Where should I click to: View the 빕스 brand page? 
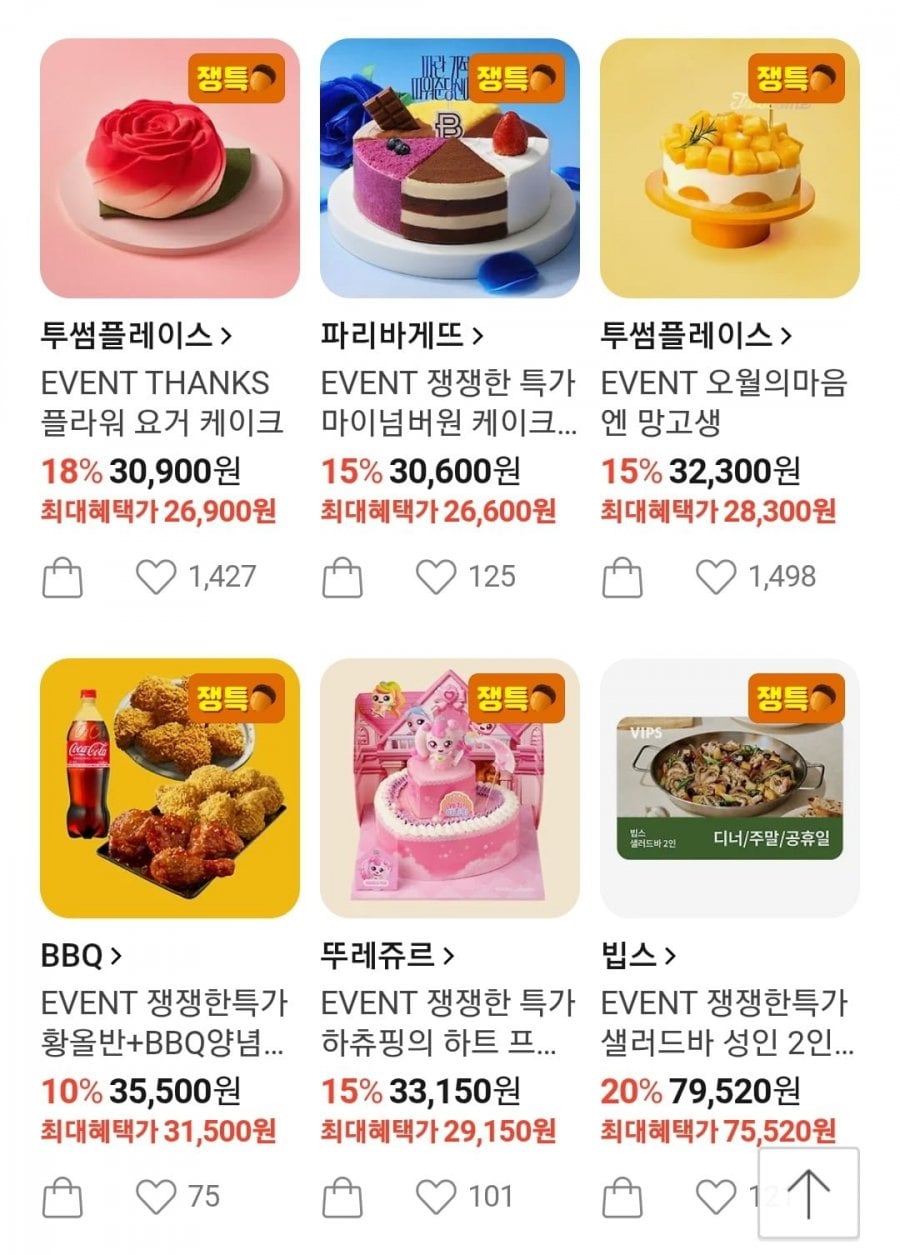coord(638,955)
